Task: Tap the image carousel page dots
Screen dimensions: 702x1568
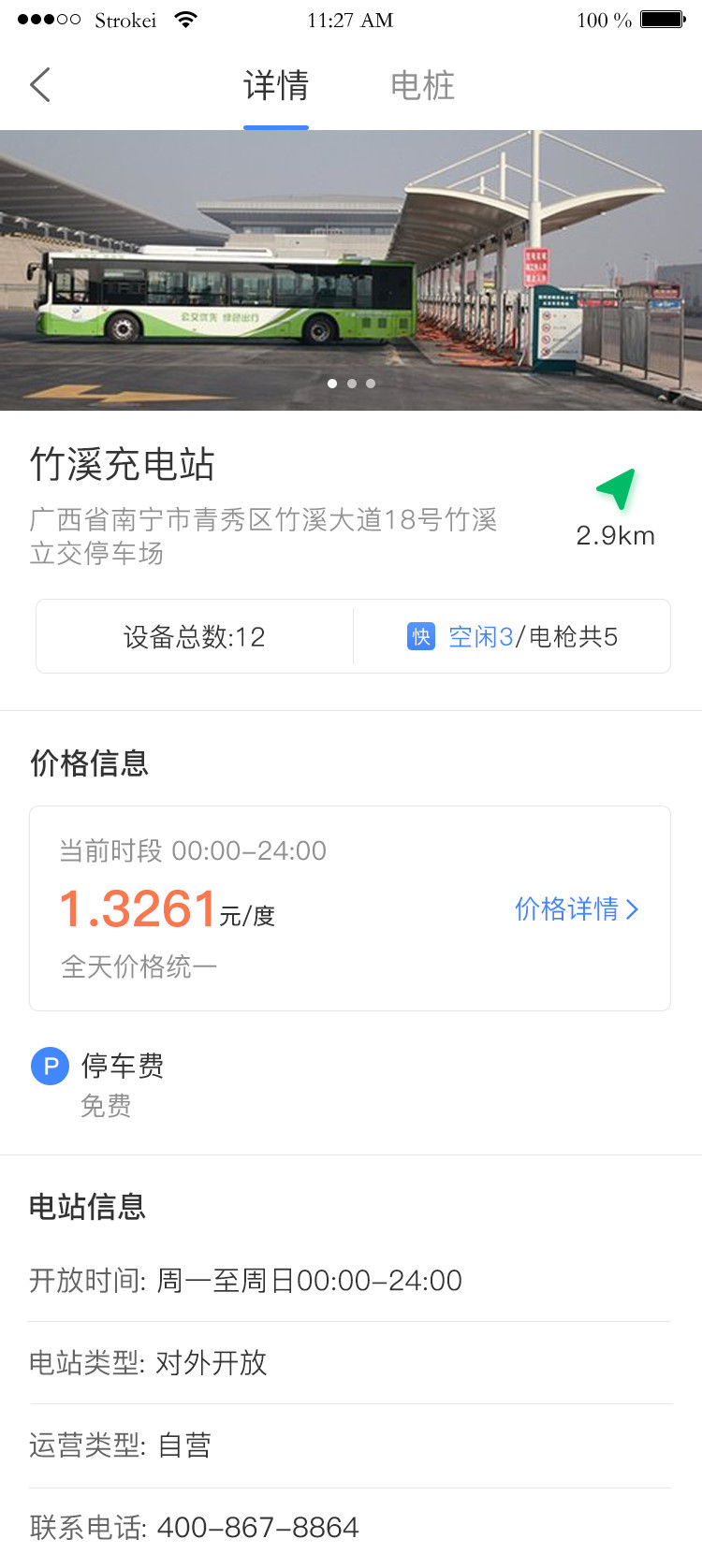Action: (x=351, y=384)
